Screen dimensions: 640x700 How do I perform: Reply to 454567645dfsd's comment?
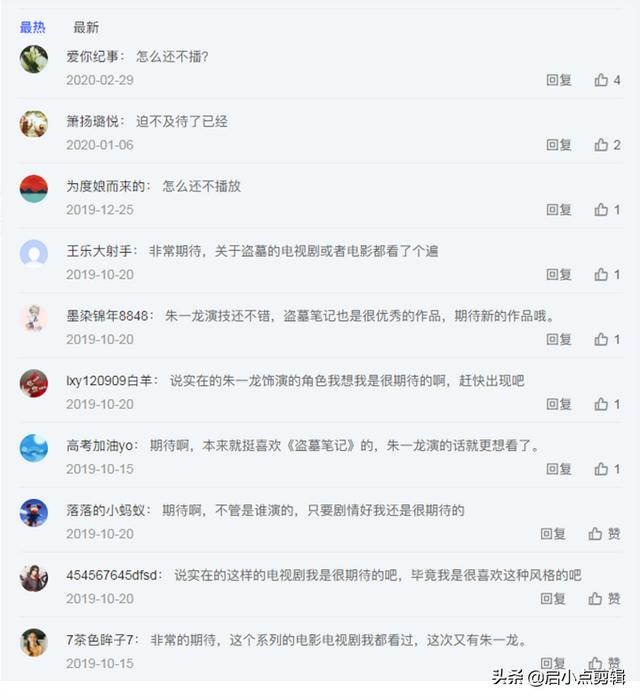(553, 598)
